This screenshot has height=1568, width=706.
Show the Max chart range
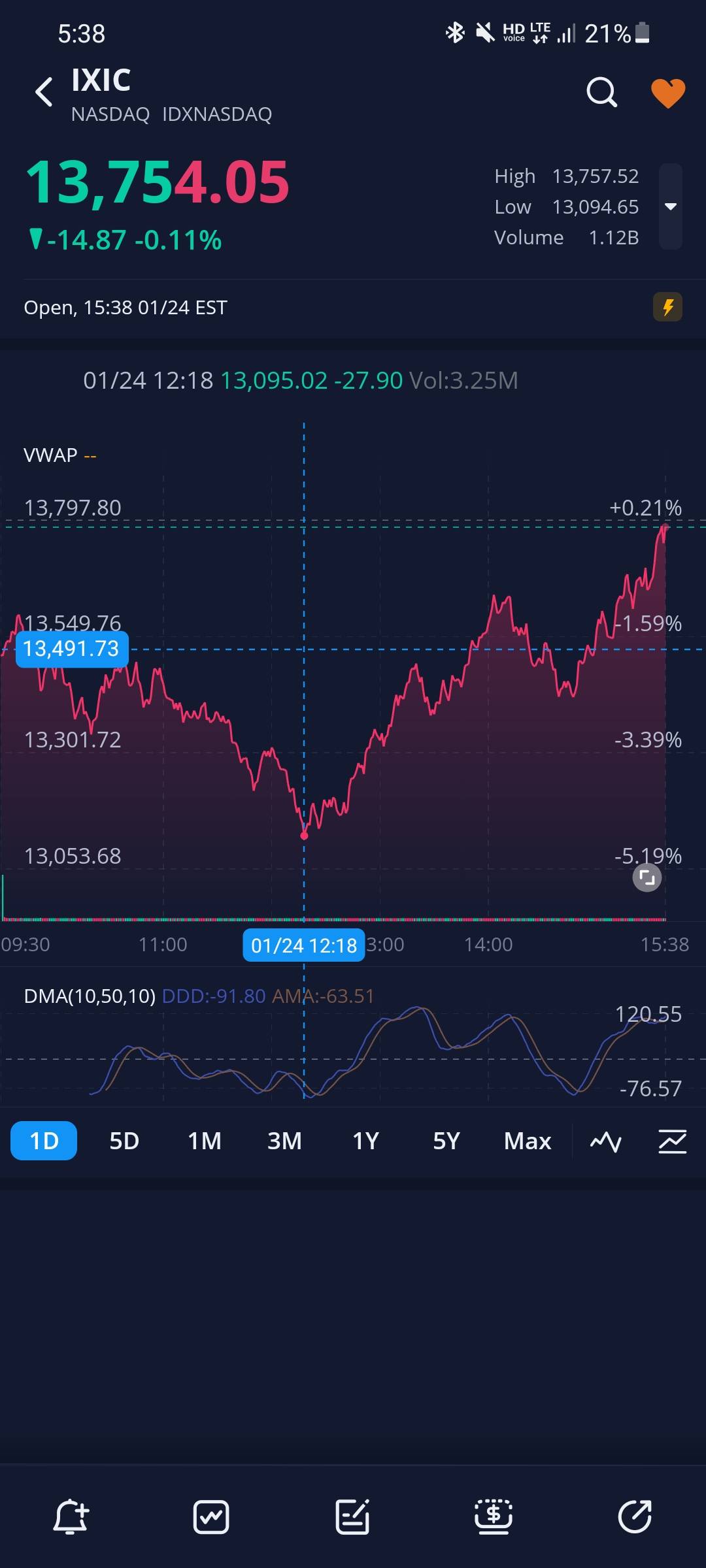(528, 1141)
